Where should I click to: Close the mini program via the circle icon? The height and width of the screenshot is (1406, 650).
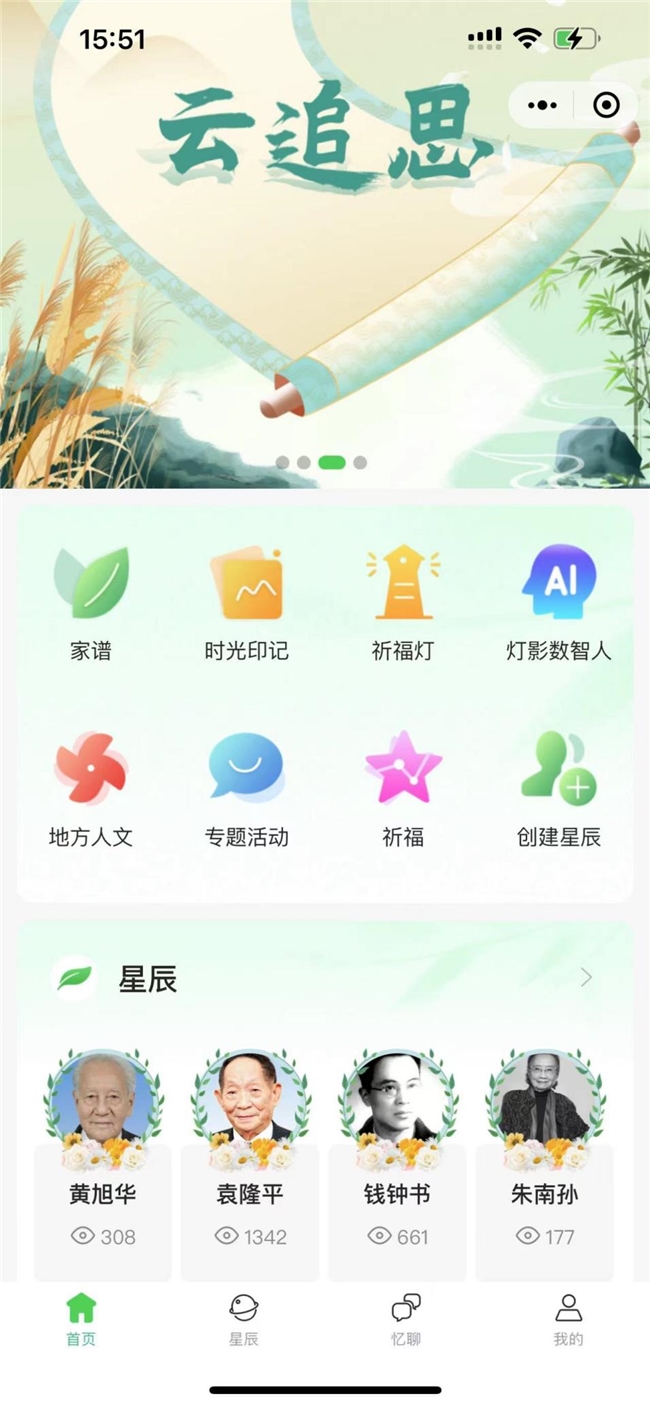tap(606, 105)
